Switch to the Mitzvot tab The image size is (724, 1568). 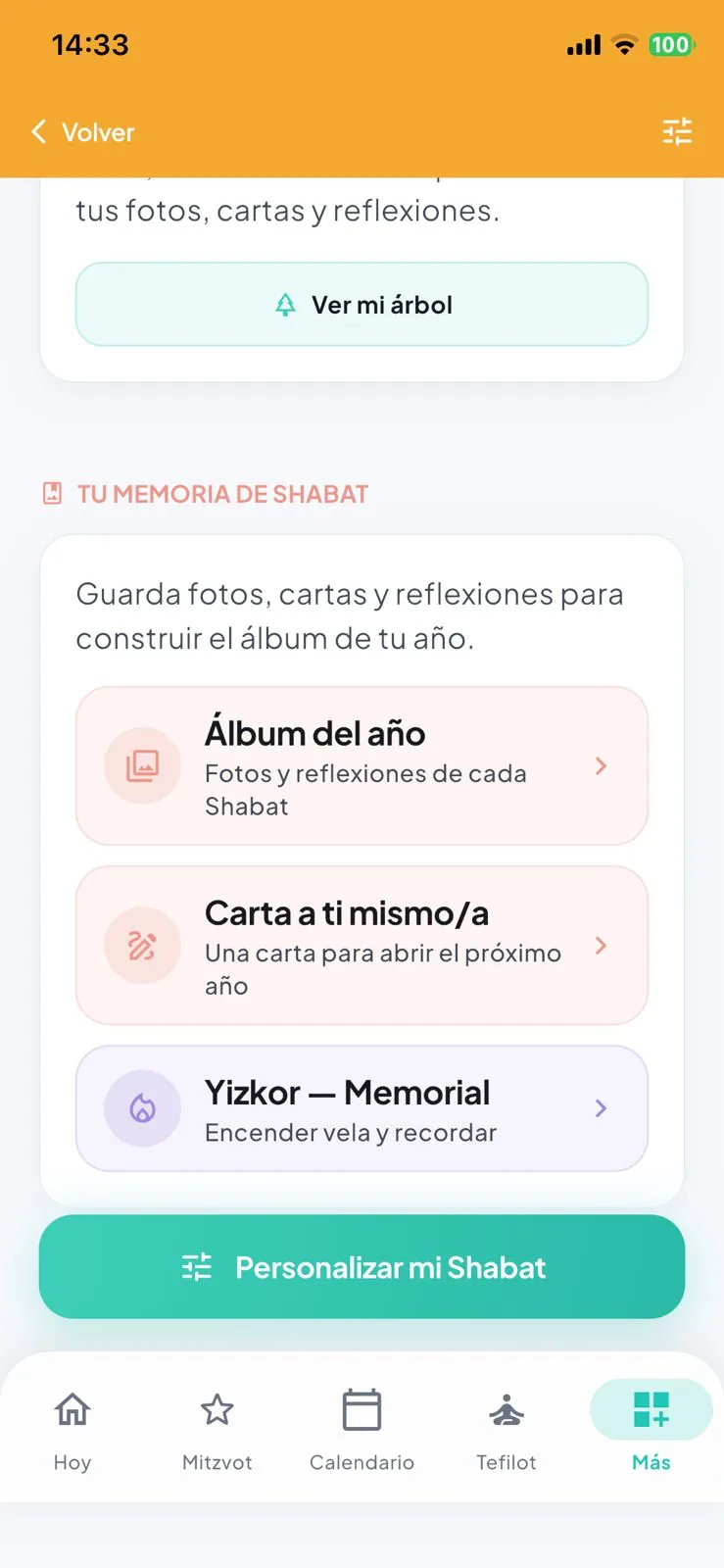pyautogui.click(x=217, y=1431)
